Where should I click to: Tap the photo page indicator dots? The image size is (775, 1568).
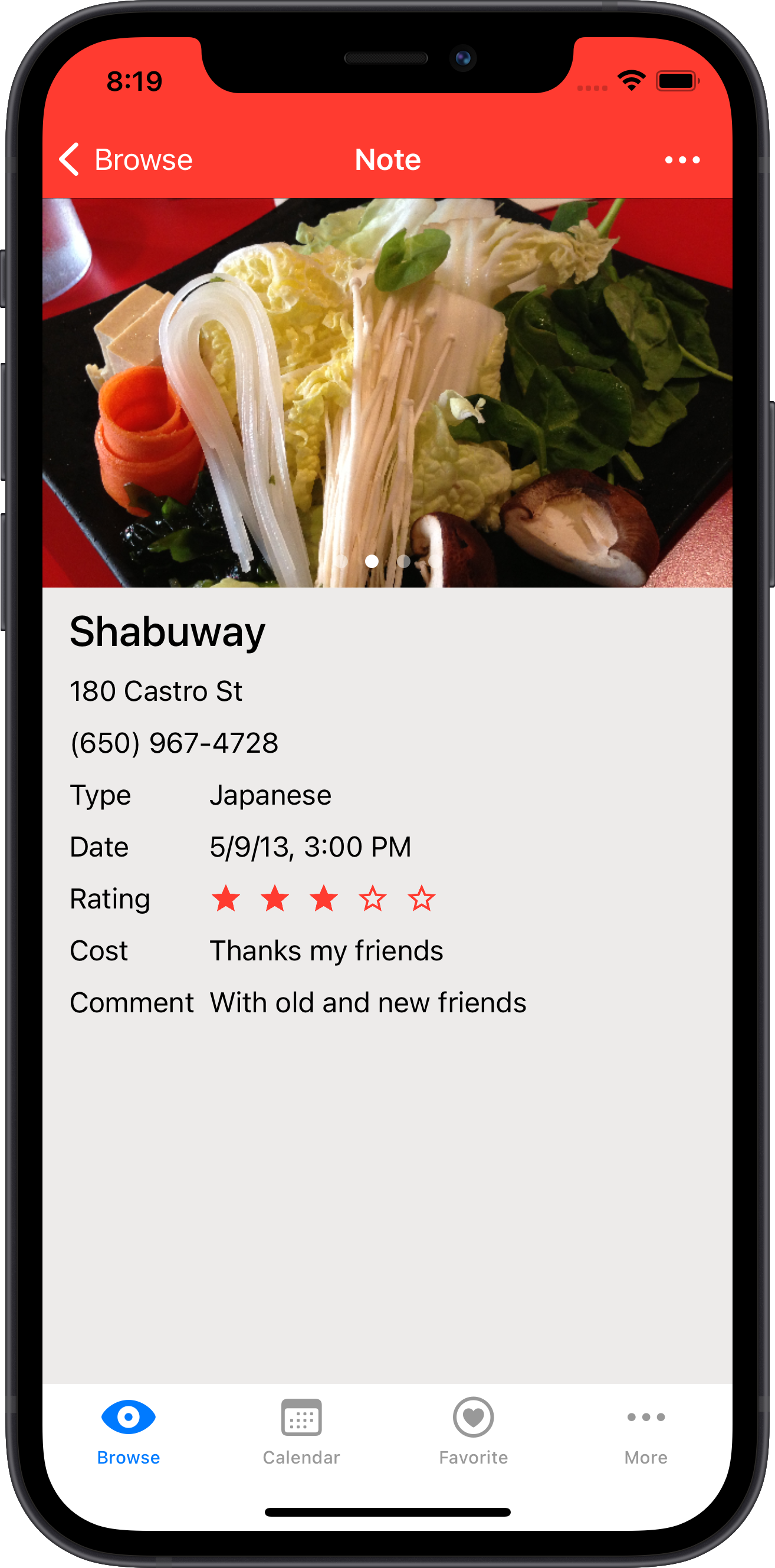372,561
